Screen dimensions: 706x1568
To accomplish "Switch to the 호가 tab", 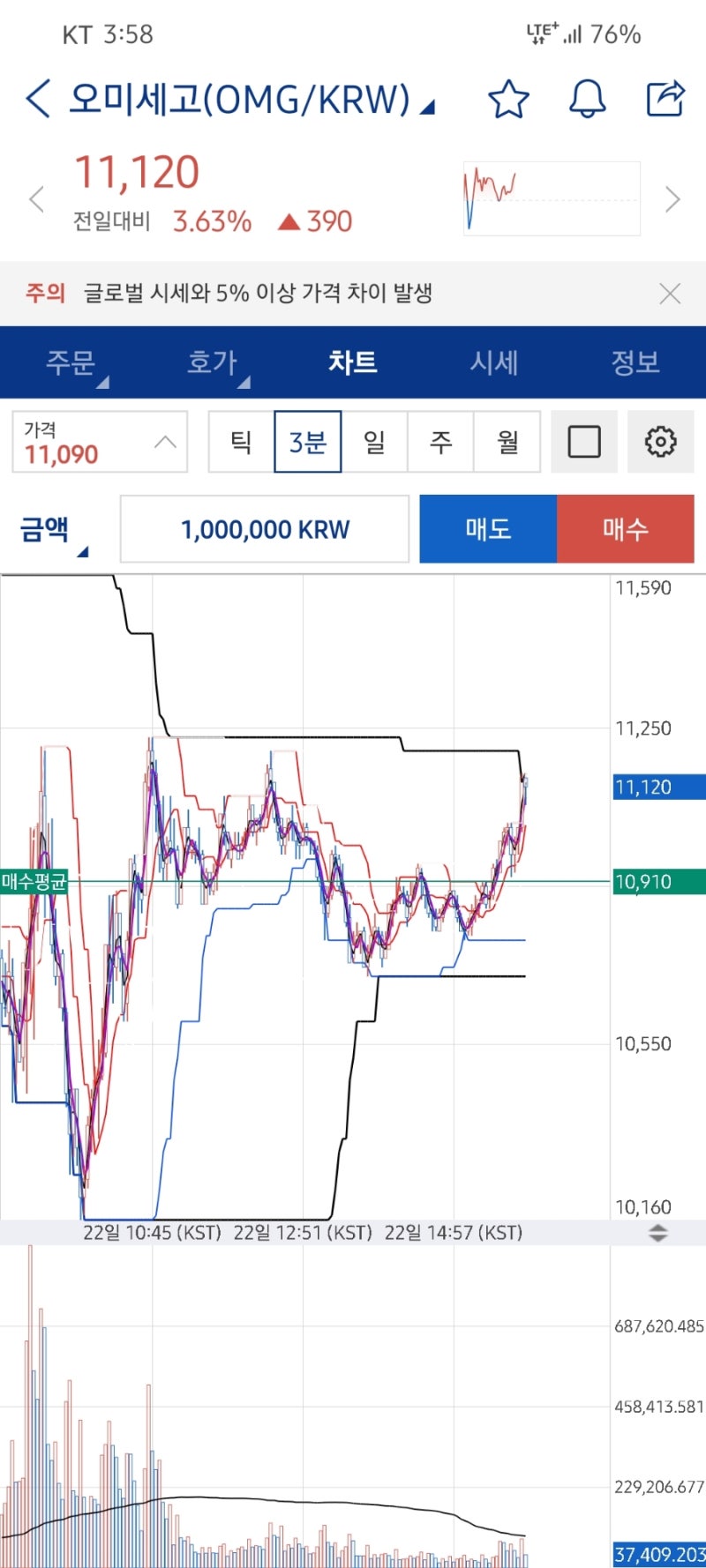I will [212, 362].
